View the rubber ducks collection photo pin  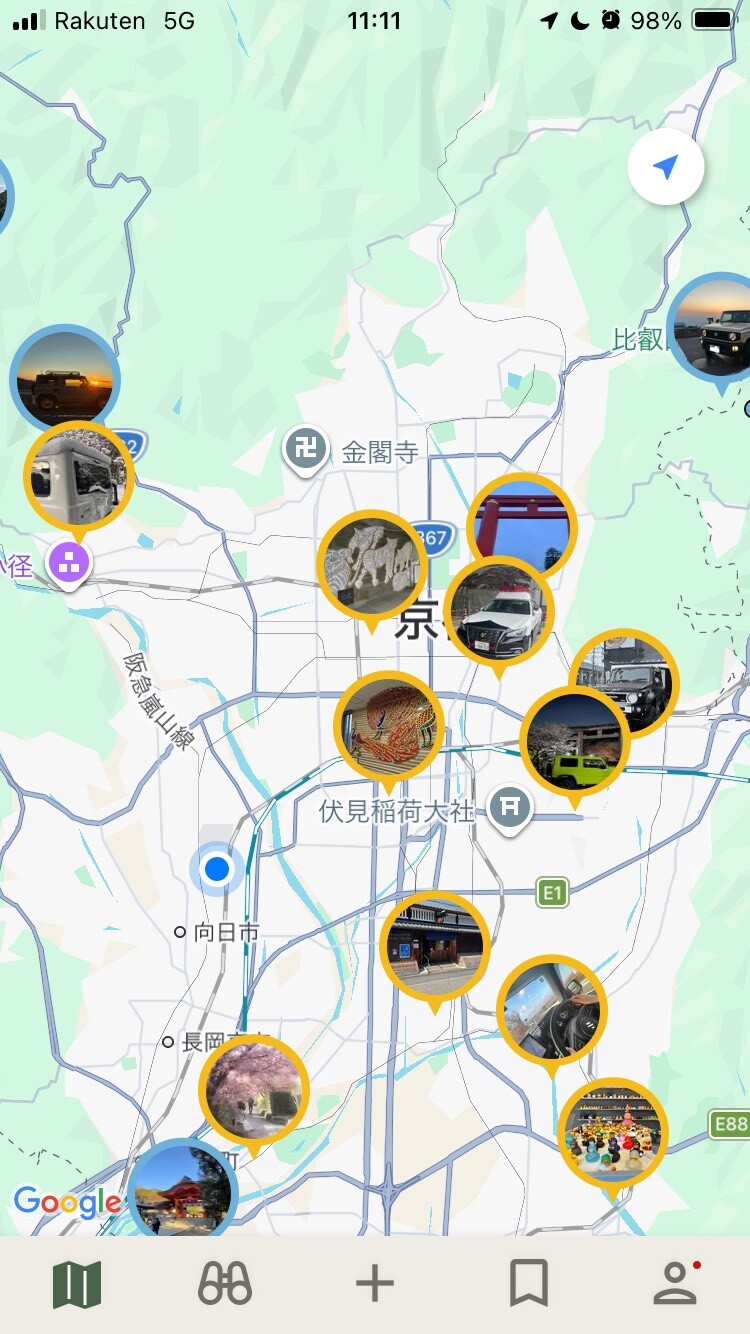612,1132
